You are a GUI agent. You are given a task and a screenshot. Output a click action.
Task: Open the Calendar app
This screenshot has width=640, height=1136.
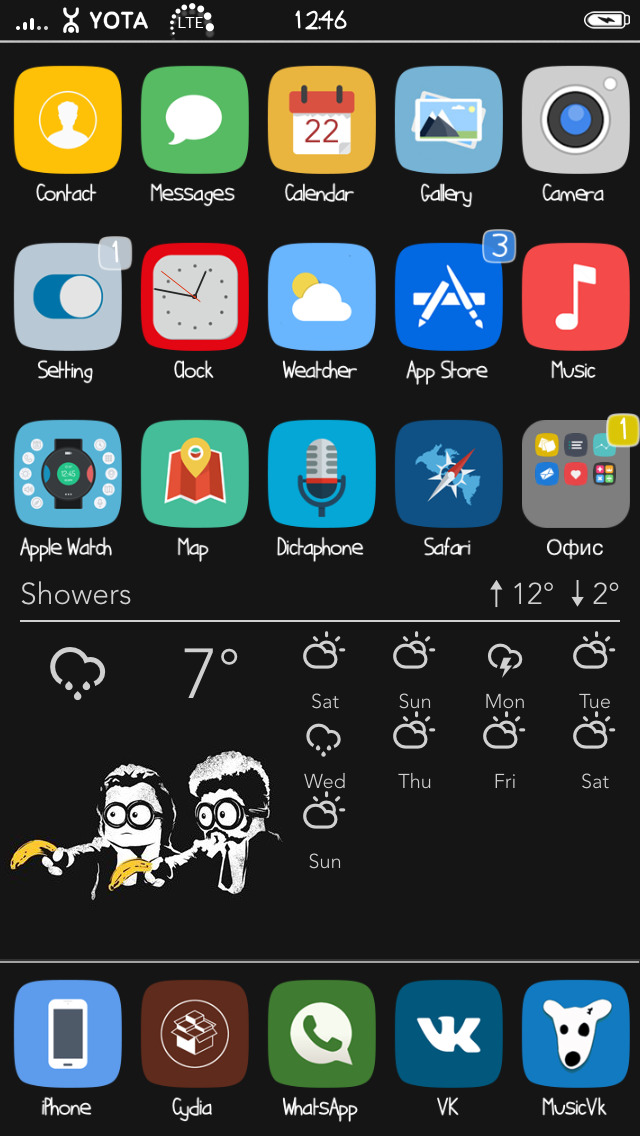point(321,120)
